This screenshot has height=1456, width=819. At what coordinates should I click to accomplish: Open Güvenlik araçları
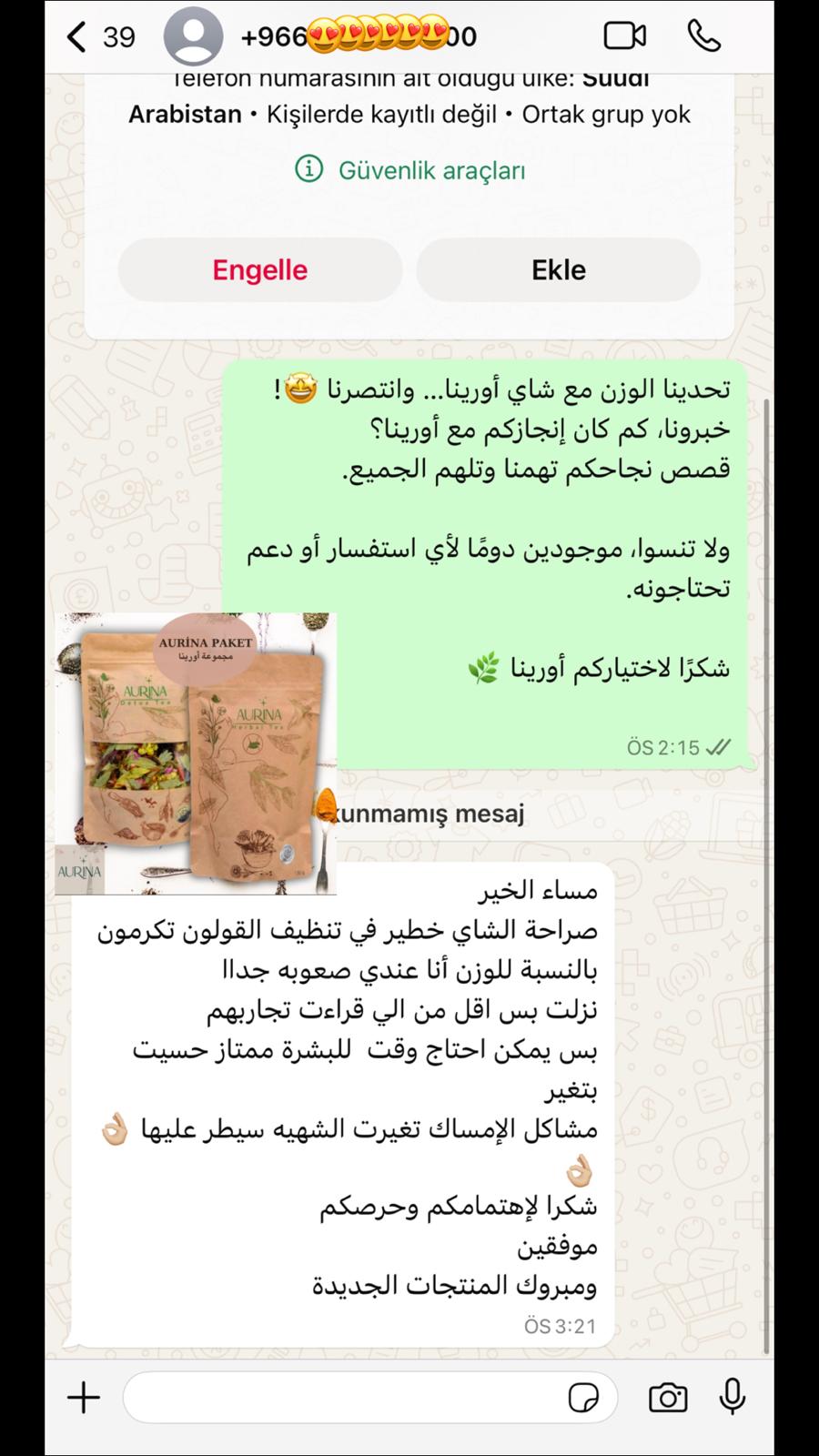click(x=410, y=170)
